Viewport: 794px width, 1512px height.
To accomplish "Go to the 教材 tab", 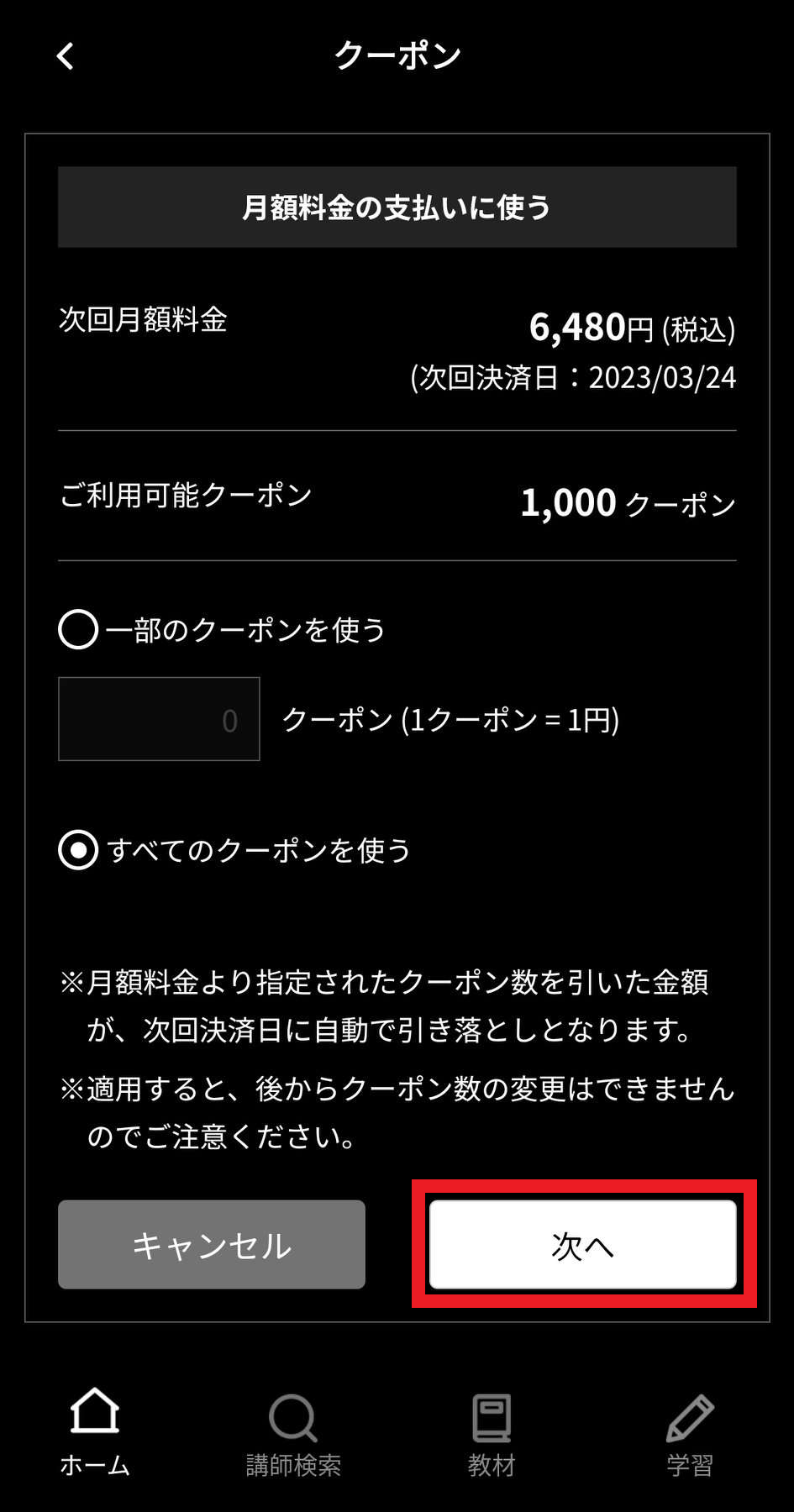I will point(492,1433).
